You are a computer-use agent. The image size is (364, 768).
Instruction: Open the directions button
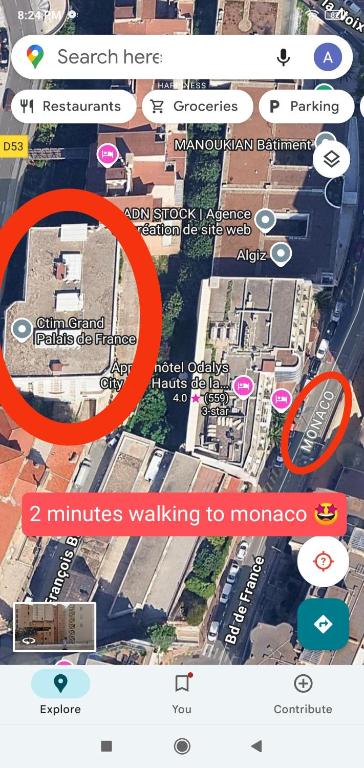[323, 624]
